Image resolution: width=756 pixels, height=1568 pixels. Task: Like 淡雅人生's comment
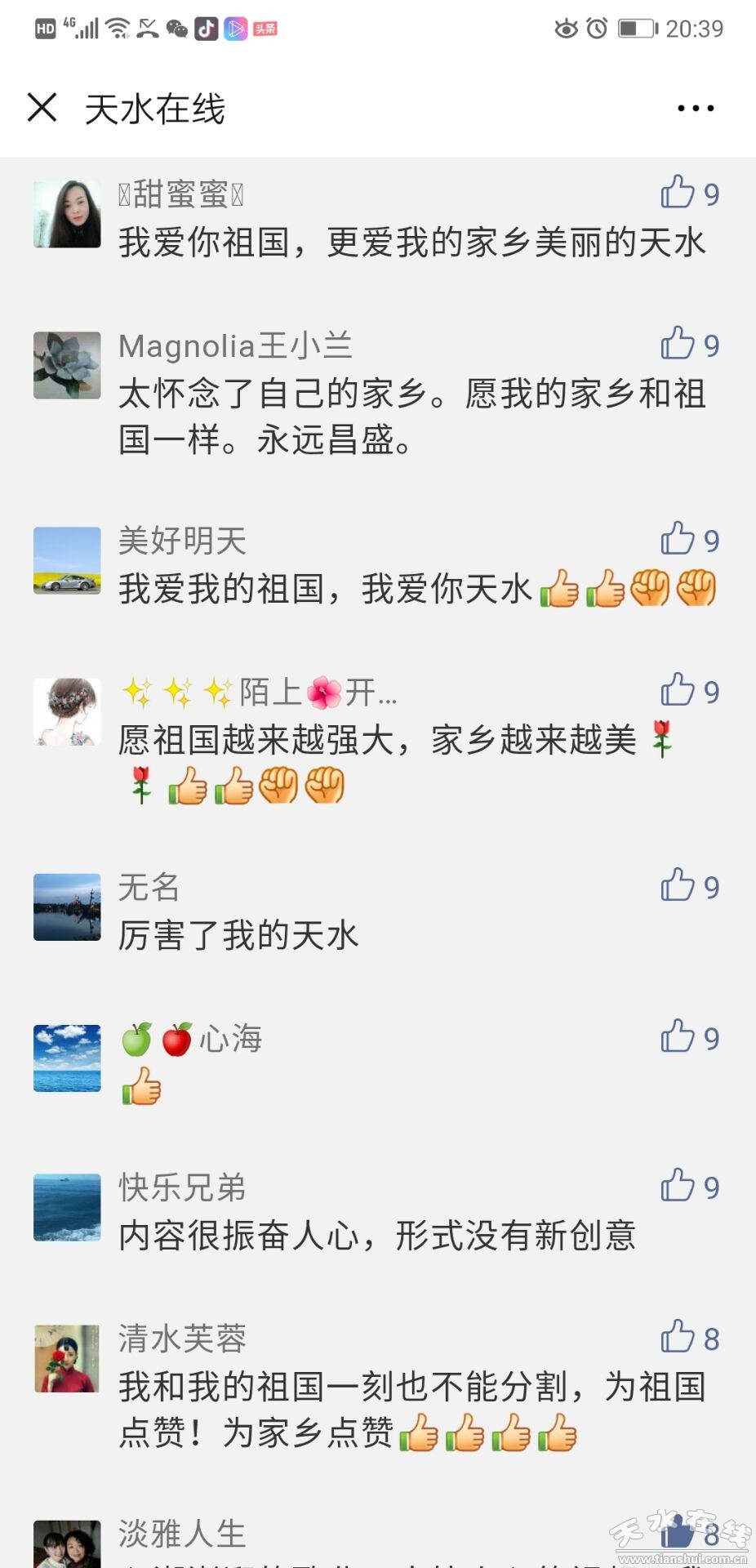[x=678, y=1534]
